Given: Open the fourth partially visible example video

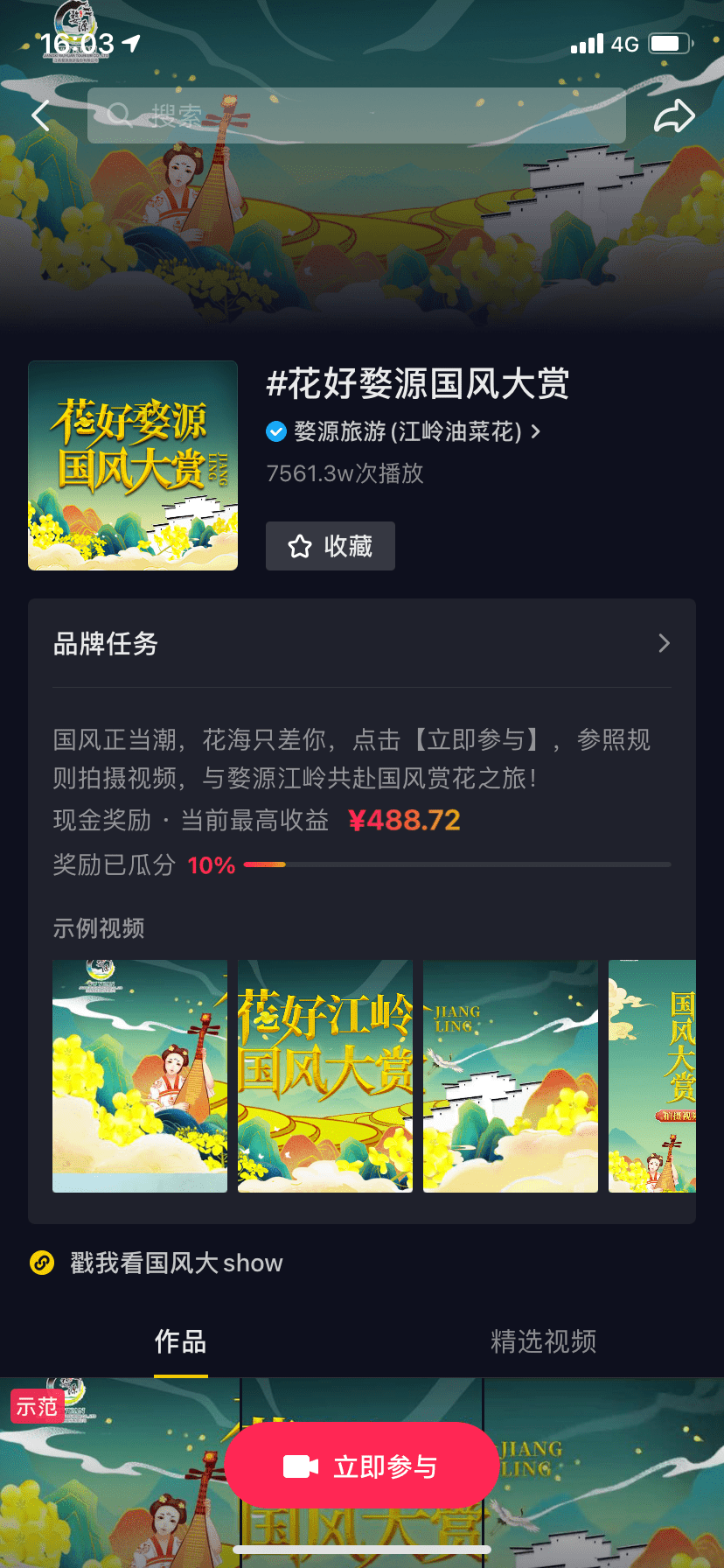Looking at the screenshot, I should point(652,1076).
